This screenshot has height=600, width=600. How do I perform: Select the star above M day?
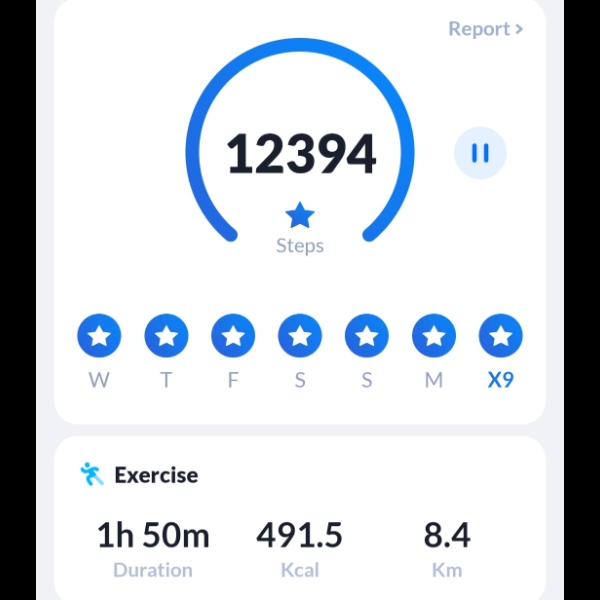(x=434, y=337)
